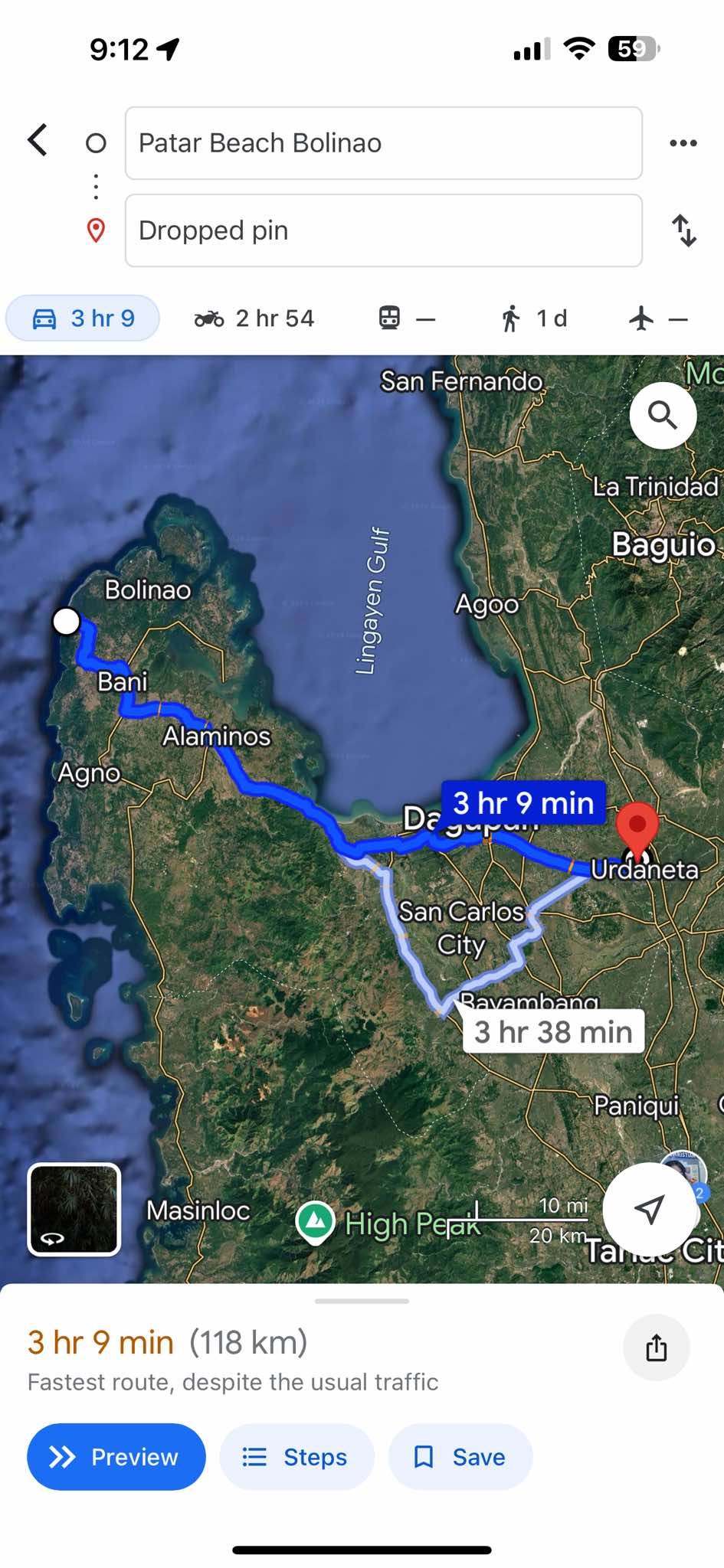This screenshot has height=1568, width=724.
Task: Switch to walking mode, 1 d
Action: 533,318
